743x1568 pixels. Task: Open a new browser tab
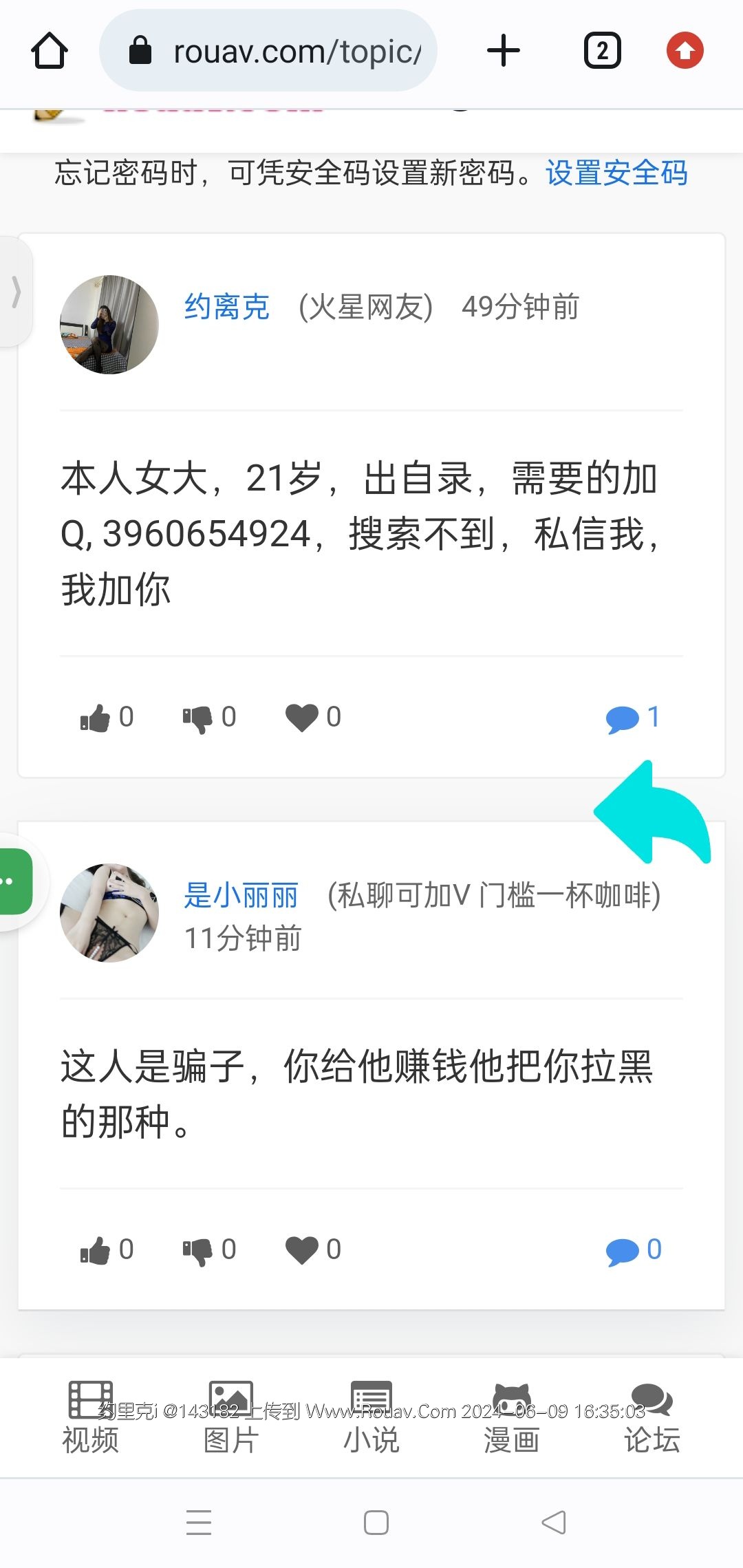[x=503, y=51]
